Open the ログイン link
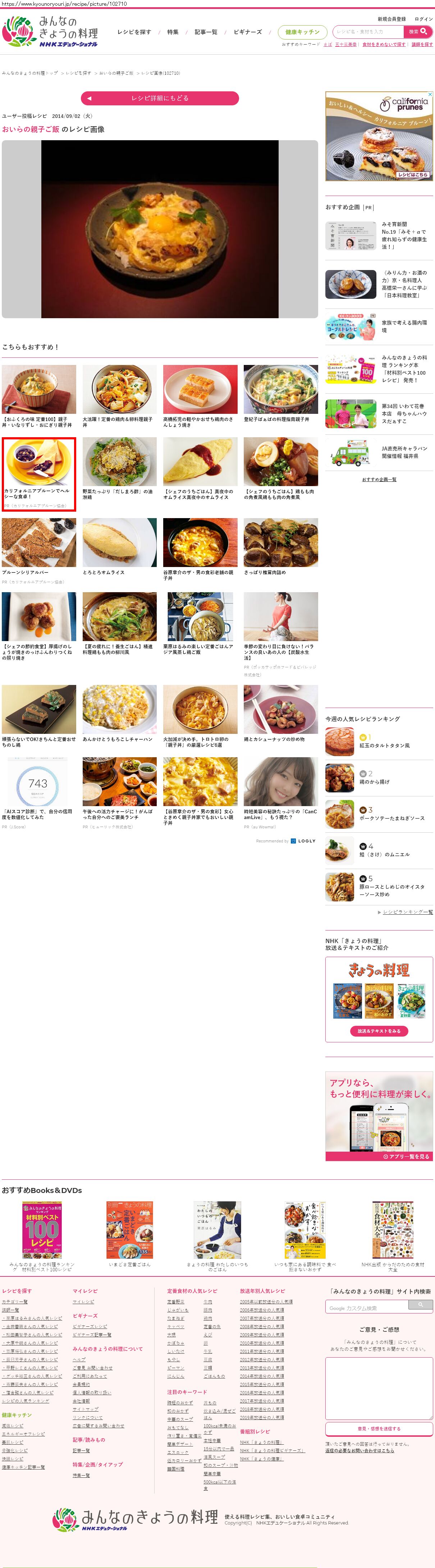Viewport: 435px width, 1568px height. click(x=423, y=19)
